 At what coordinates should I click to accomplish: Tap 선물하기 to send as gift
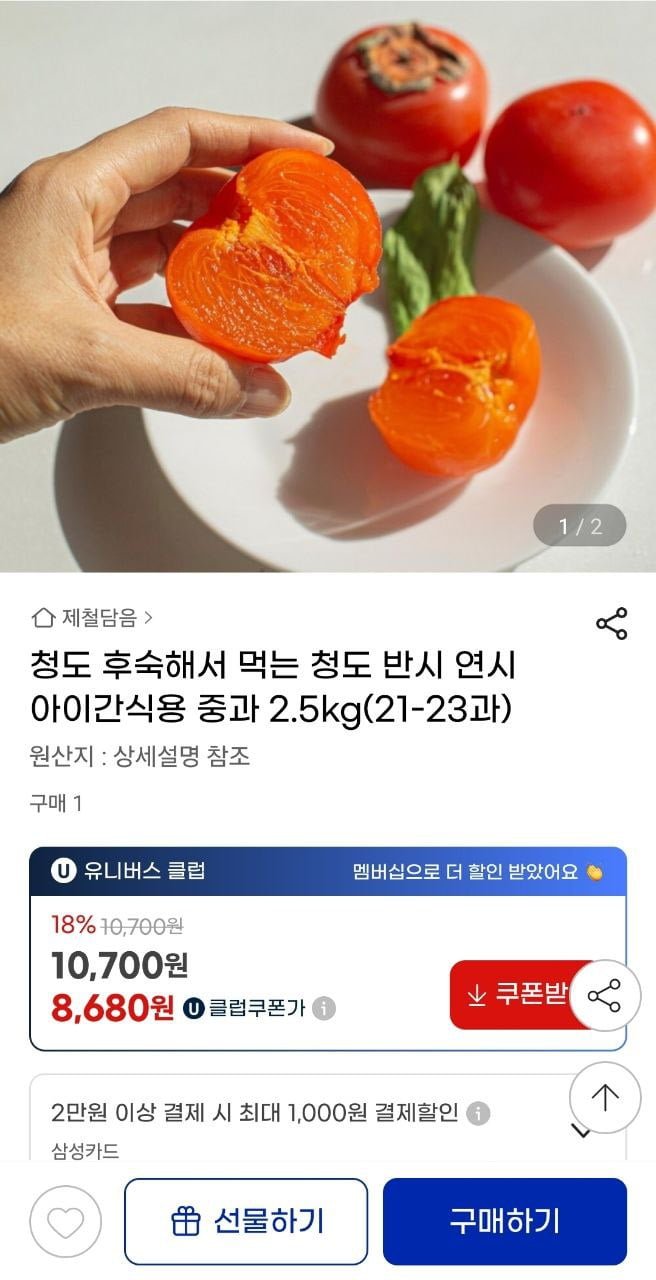(x=246, y=1221)
